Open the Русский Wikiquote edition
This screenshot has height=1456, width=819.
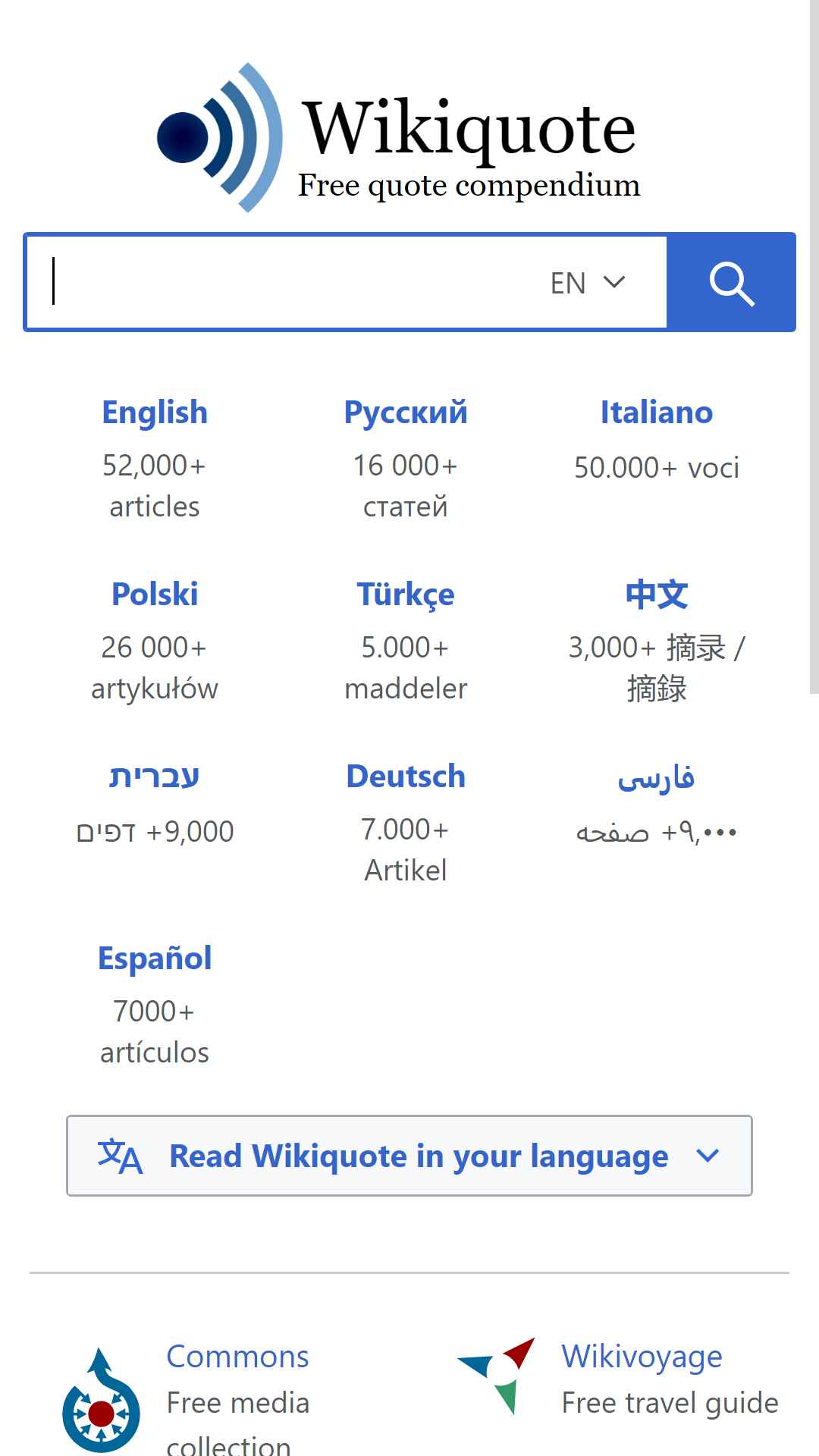coord(406,413)
